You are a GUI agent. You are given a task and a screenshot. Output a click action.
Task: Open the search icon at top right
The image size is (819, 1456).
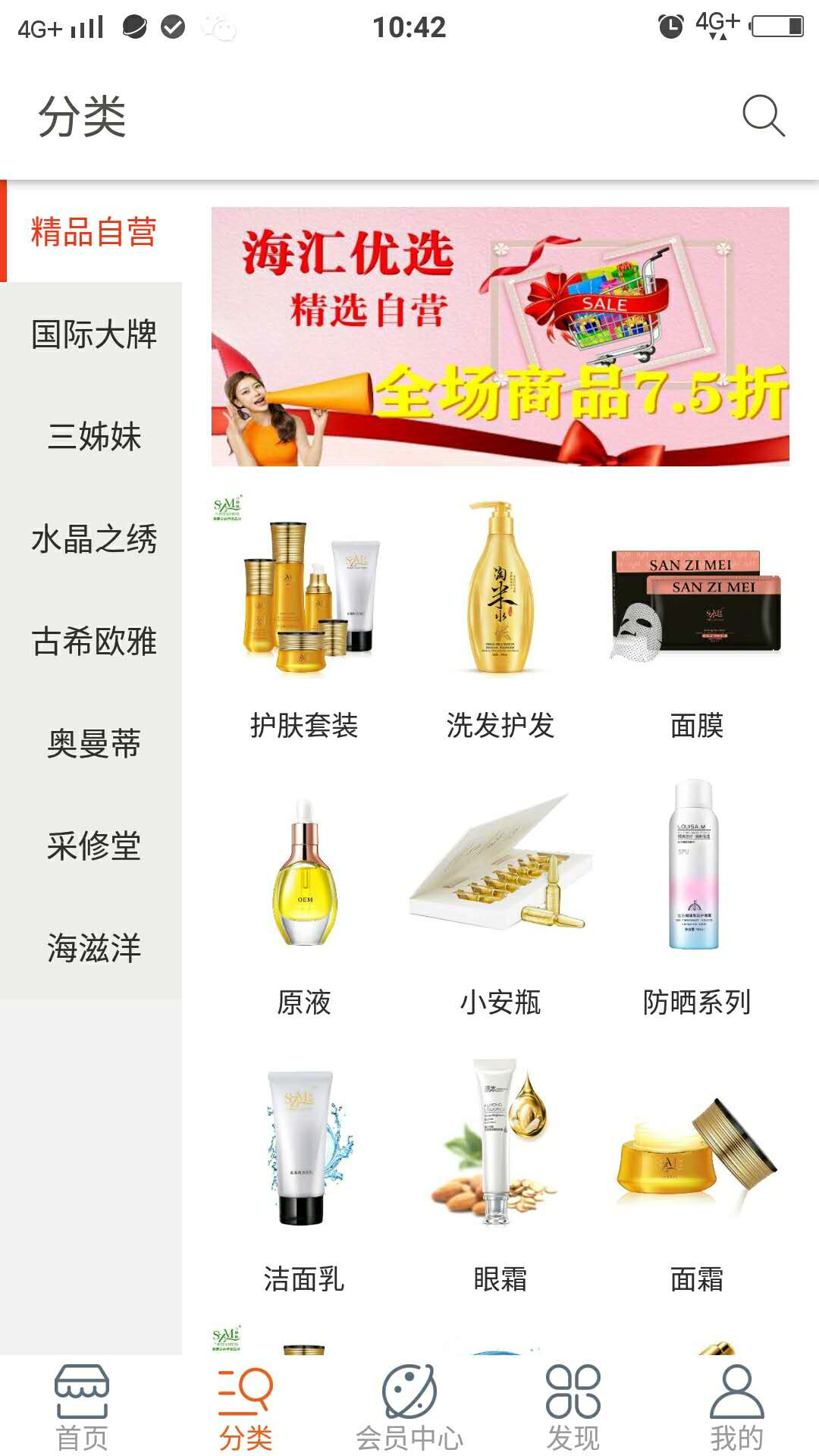pos(762,115)
